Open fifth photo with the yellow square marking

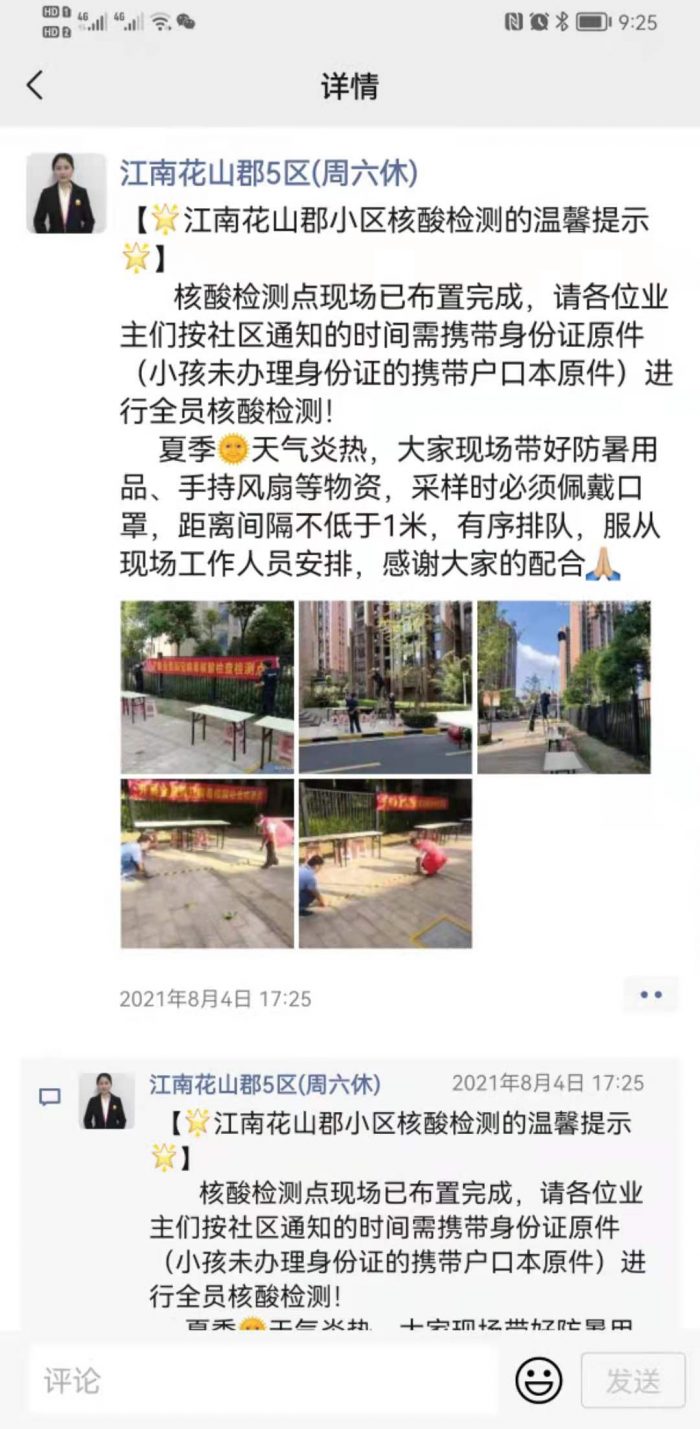point(385,863)
